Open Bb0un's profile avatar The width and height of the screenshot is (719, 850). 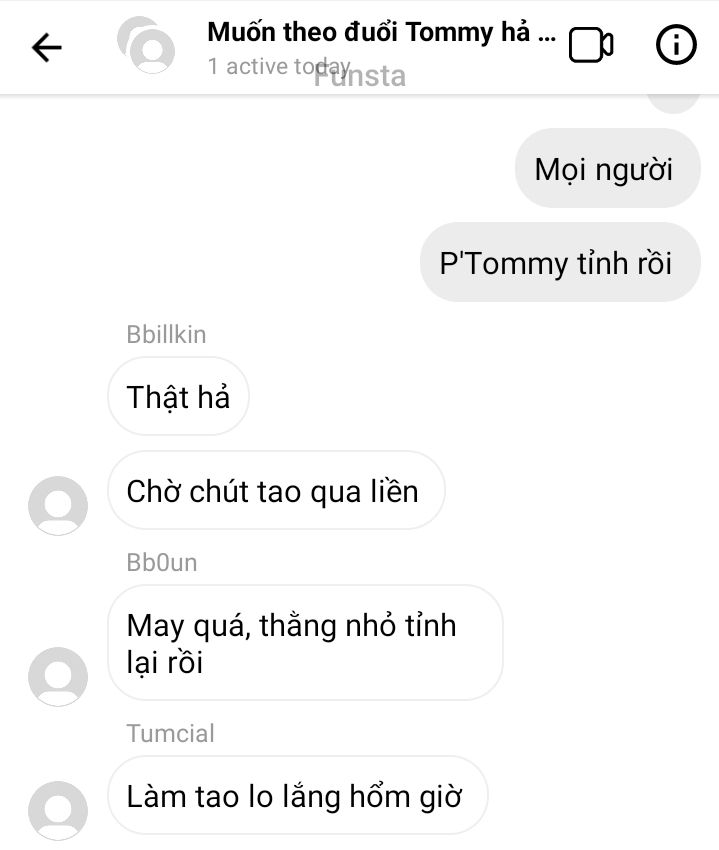point(58,676)
